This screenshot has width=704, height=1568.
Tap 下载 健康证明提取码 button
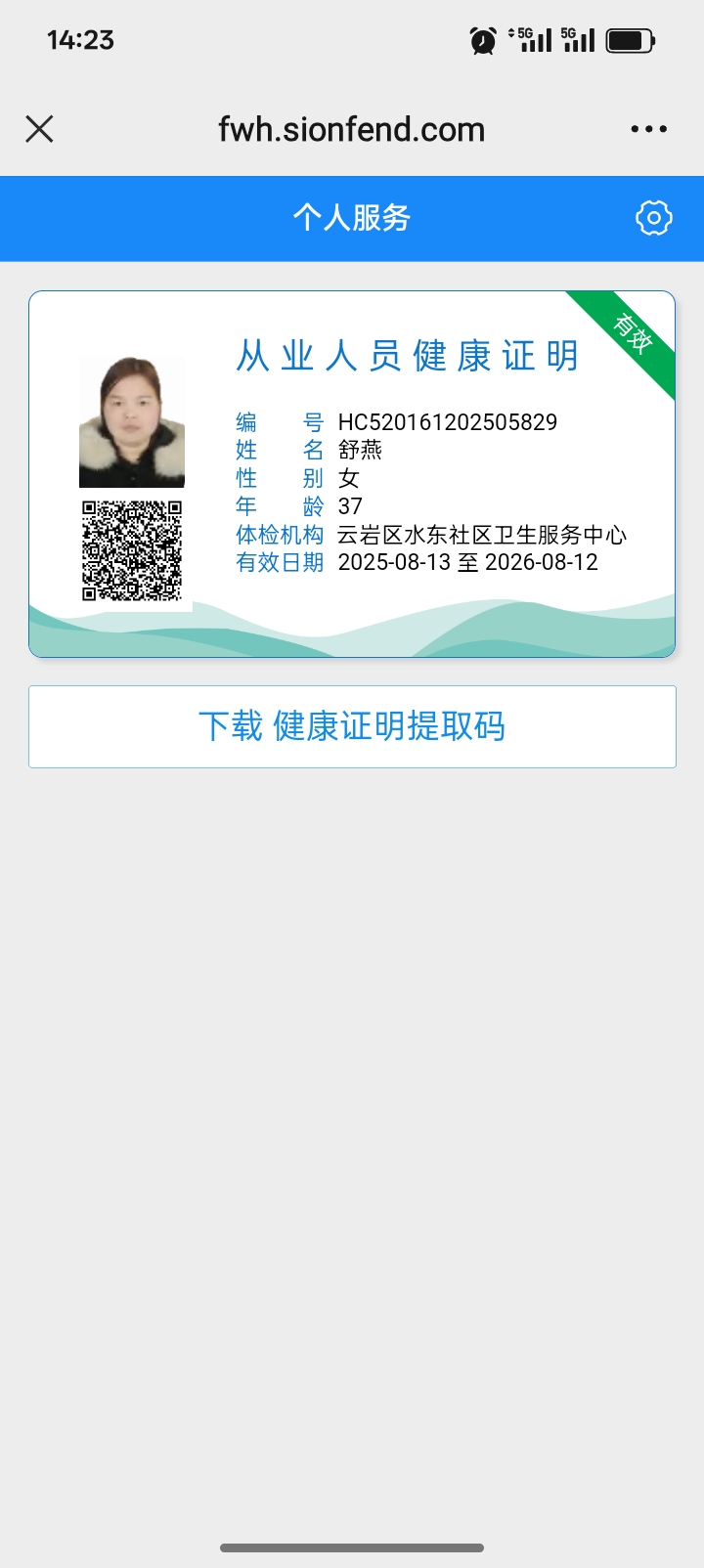tap(352, 726)
